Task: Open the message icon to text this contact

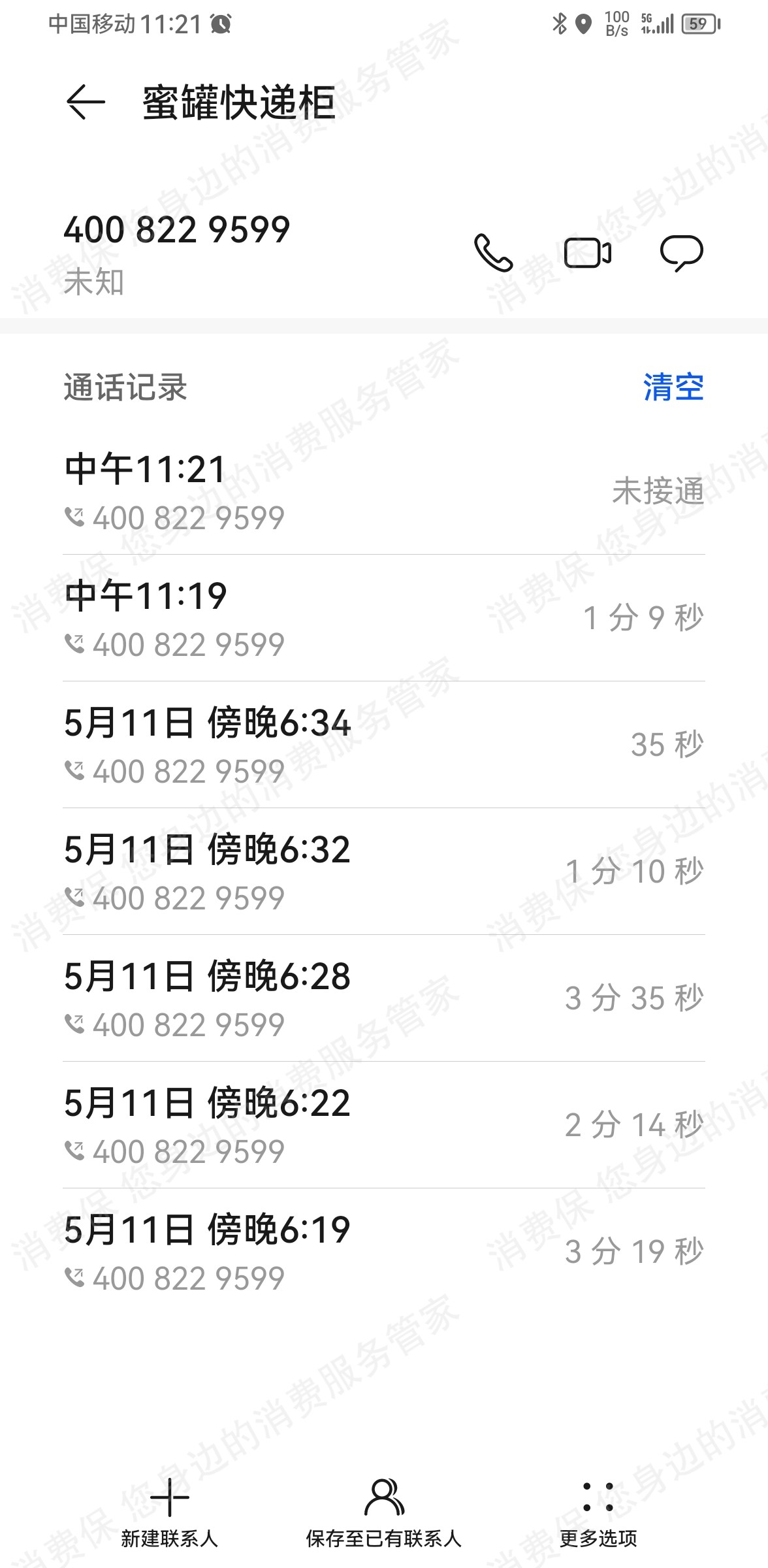Action: click(x=681, y=255)
